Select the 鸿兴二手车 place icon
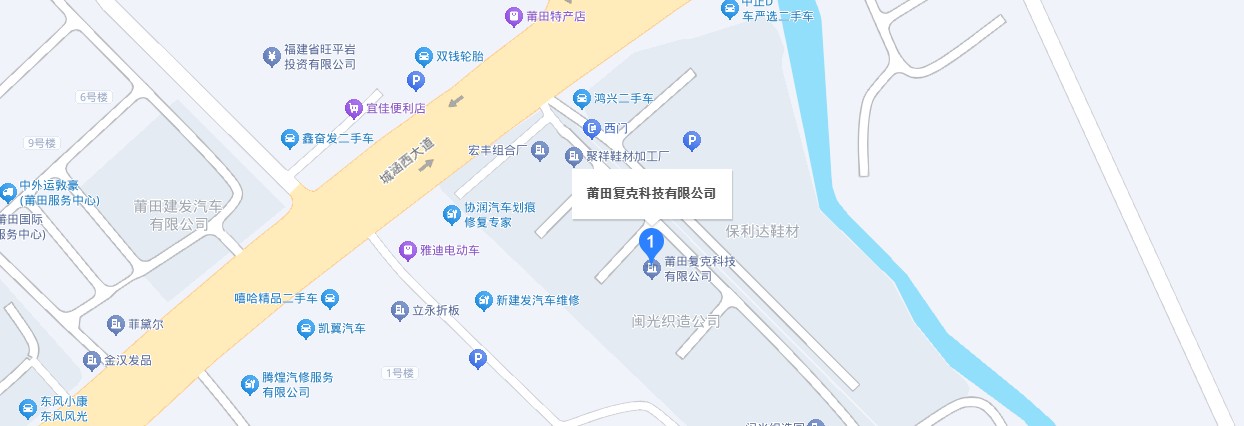Screen dimensions: 1244x426 (x=582, y=98)
